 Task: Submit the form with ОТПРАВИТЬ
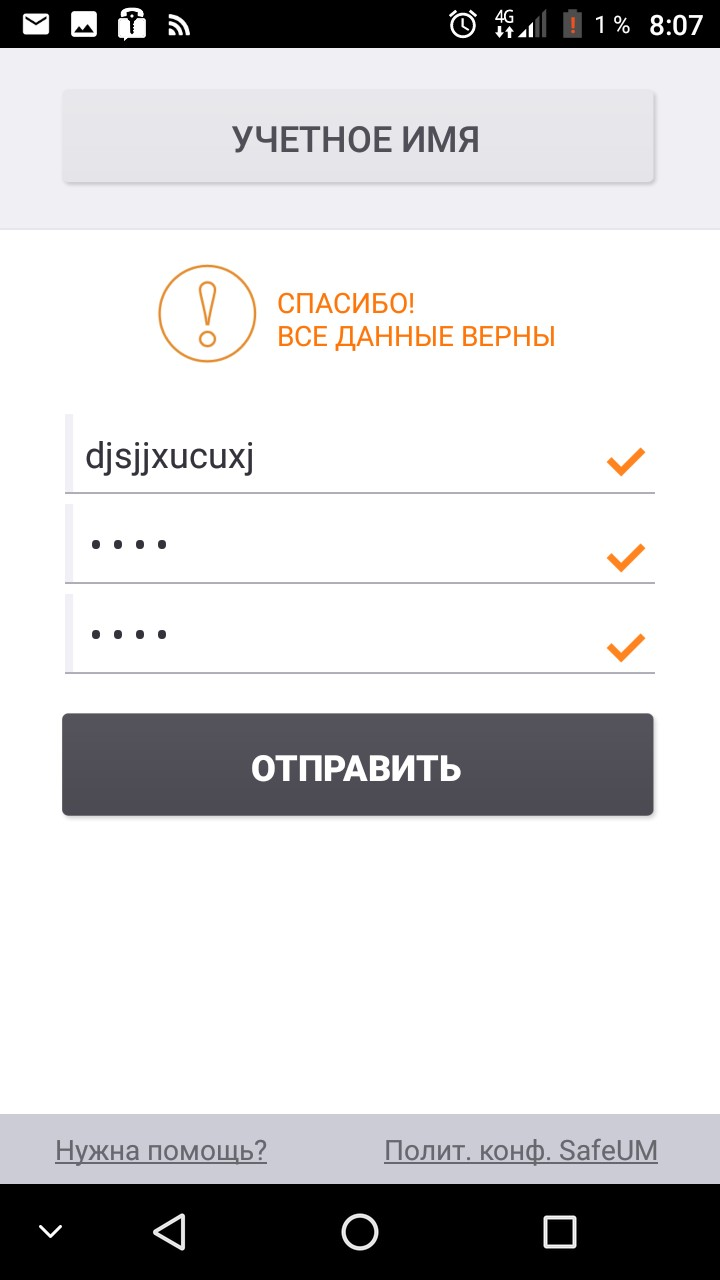pyautogui.click(x=357, y=765)
